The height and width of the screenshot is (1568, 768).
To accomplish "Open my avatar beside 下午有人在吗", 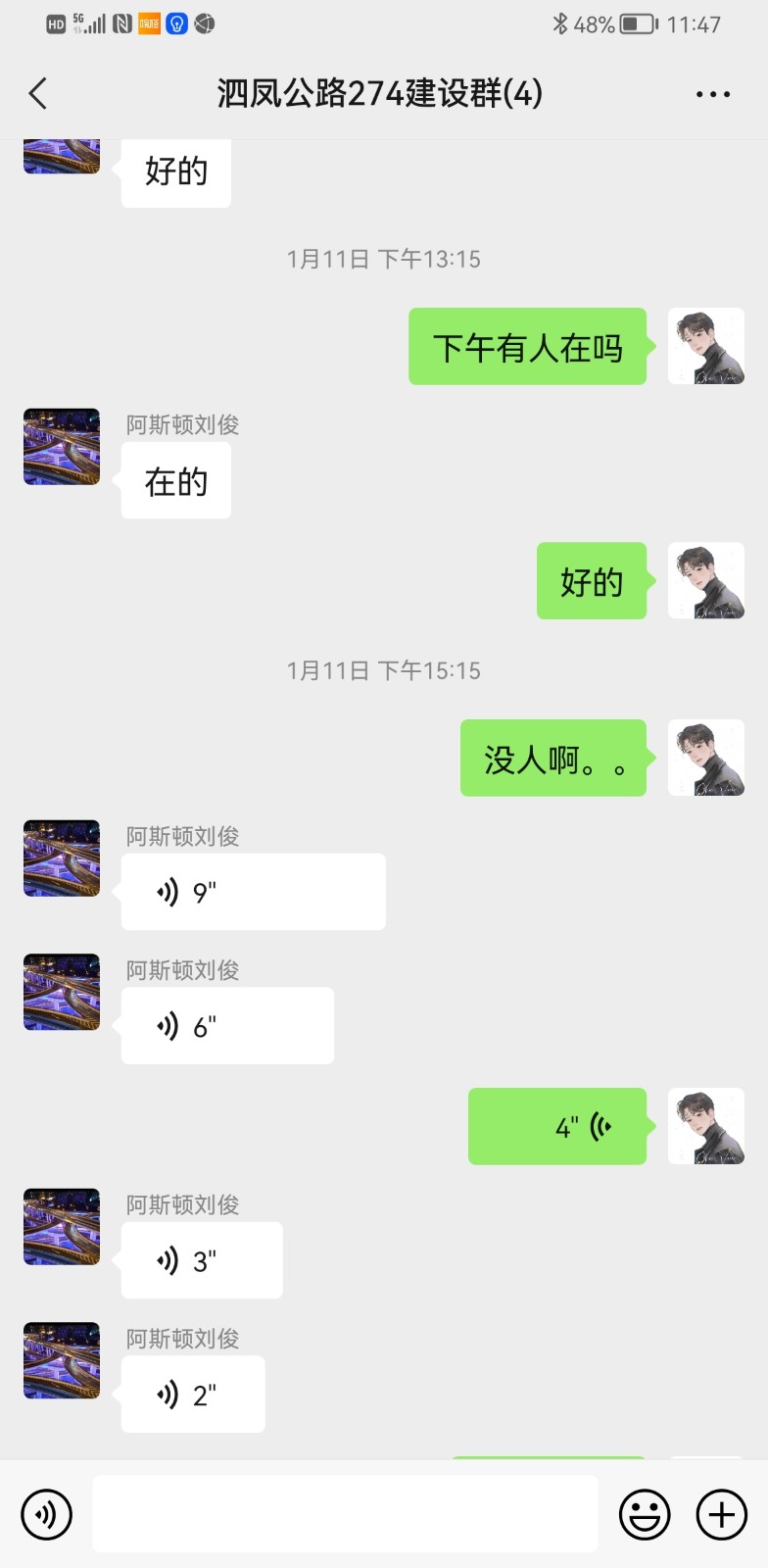I will pyautogui.click(x=705, y=347).
